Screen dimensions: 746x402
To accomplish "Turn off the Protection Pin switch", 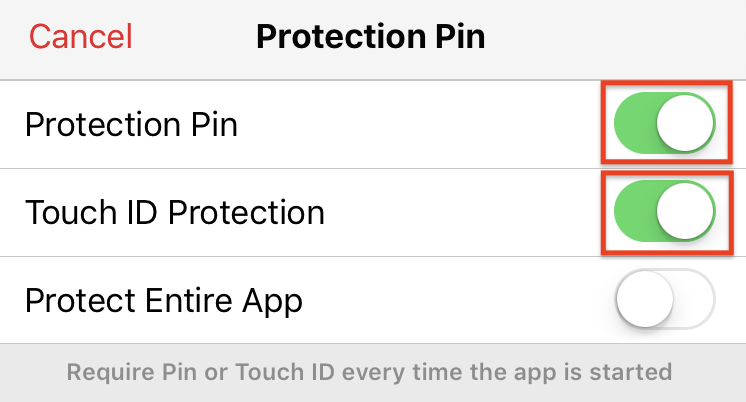I will coord(665,124).
